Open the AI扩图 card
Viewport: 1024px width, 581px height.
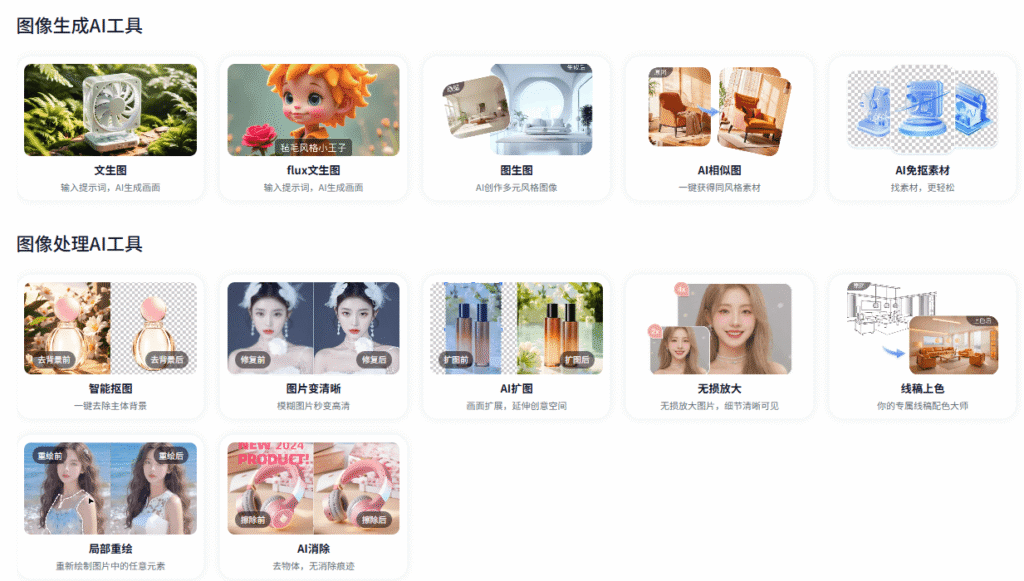tap(516, 345)
